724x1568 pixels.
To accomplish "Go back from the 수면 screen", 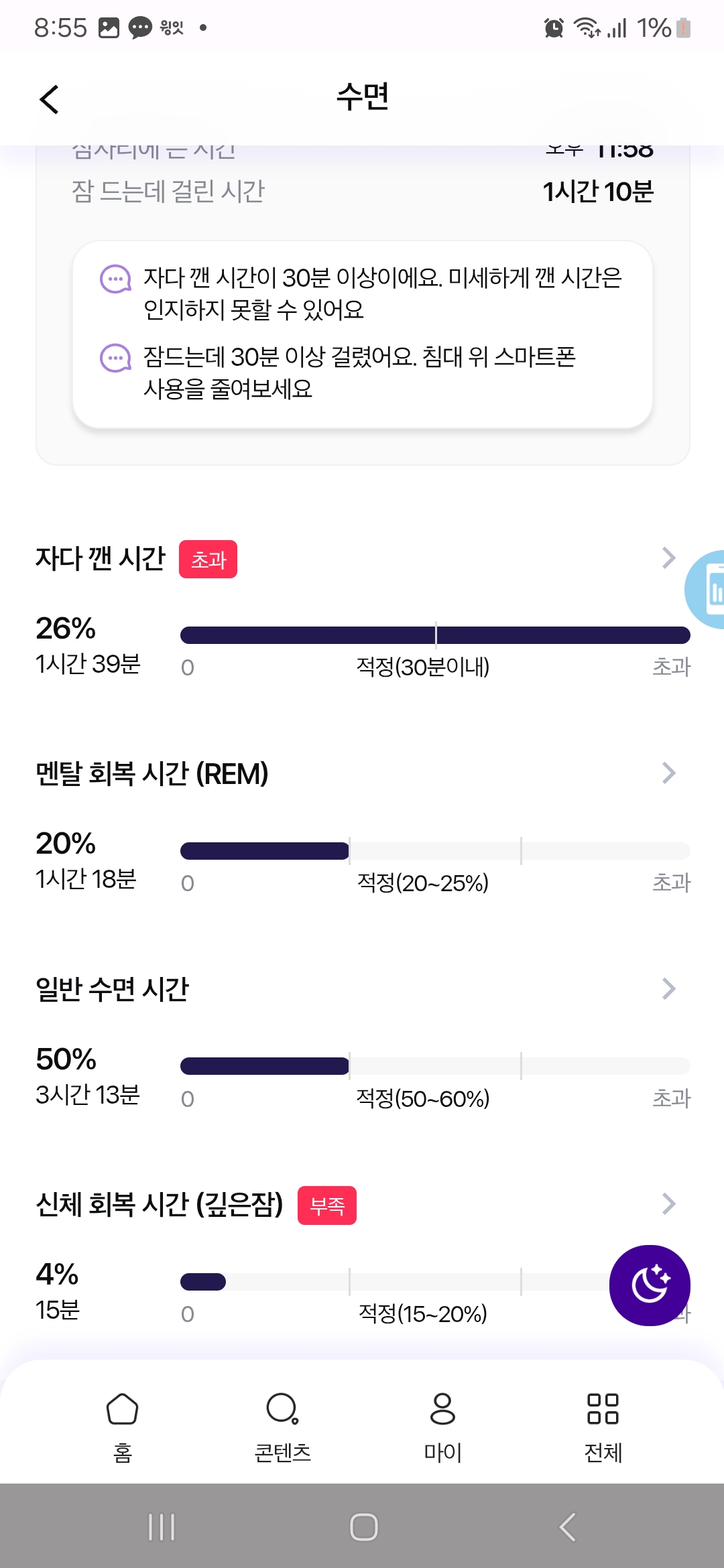I will (x=50, y=100).
